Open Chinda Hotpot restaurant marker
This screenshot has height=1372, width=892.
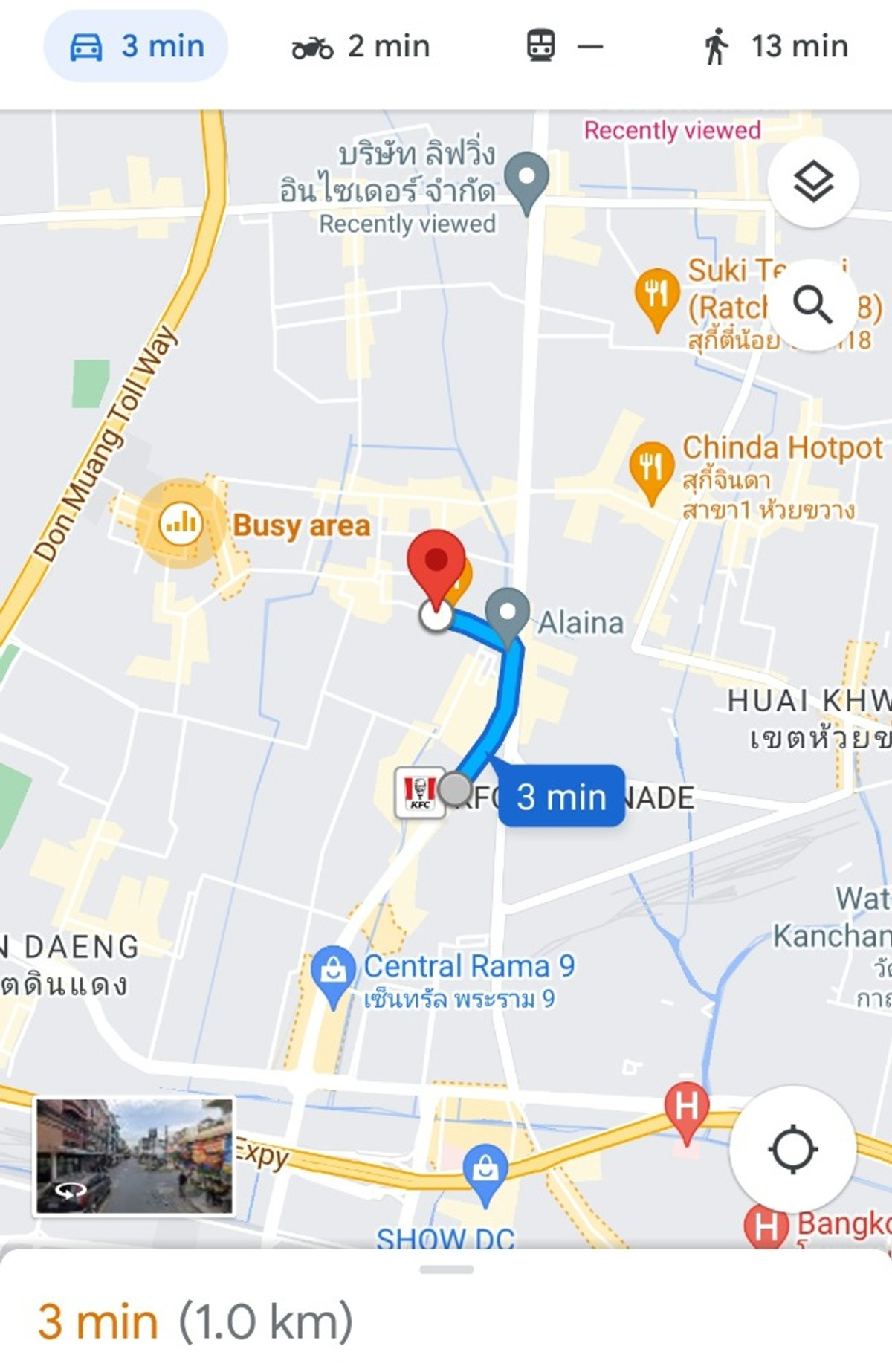click(651, 468)
